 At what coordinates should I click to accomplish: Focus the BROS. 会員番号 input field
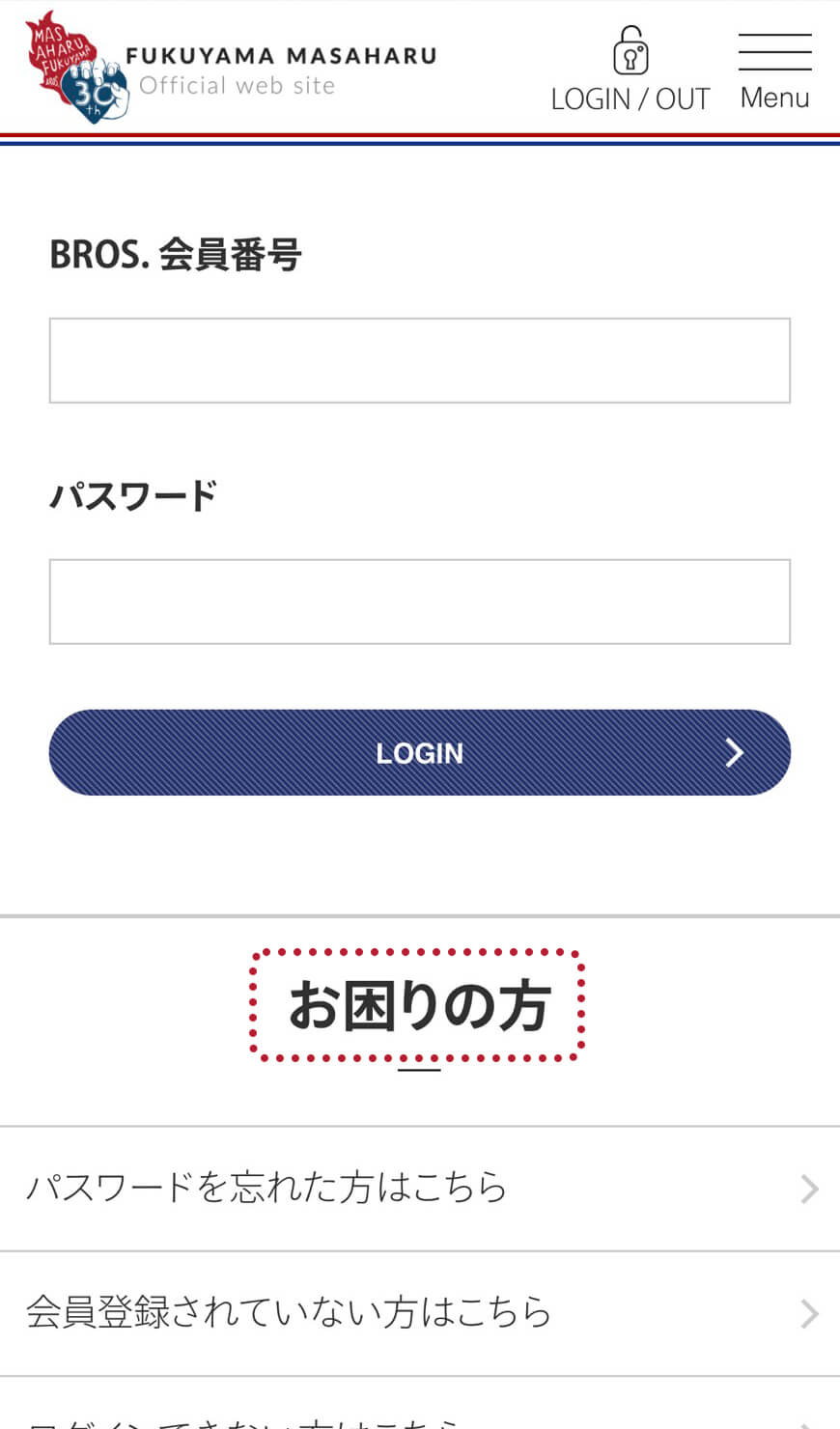(420, 360)
